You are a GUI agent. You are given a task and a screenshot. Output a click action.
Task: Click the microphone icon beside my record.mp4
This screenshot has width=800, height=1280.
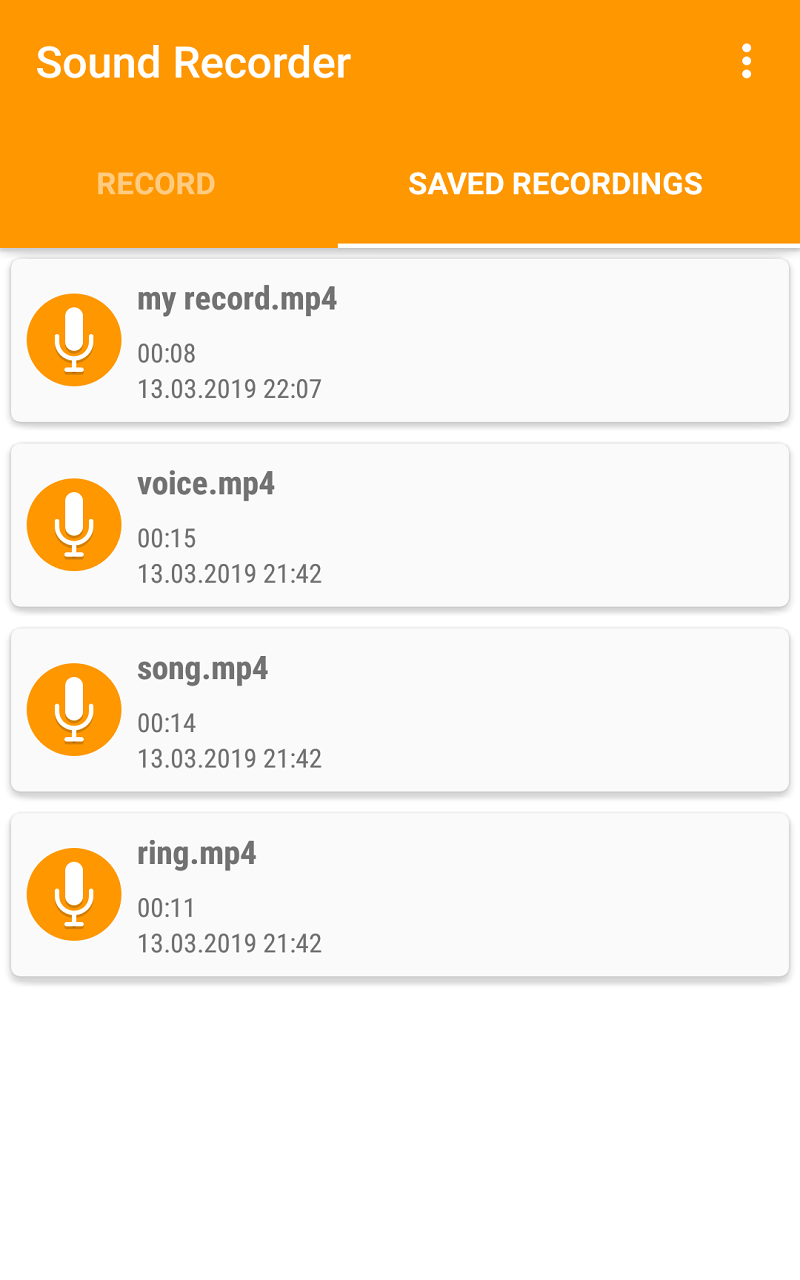(x=74, y=339)
